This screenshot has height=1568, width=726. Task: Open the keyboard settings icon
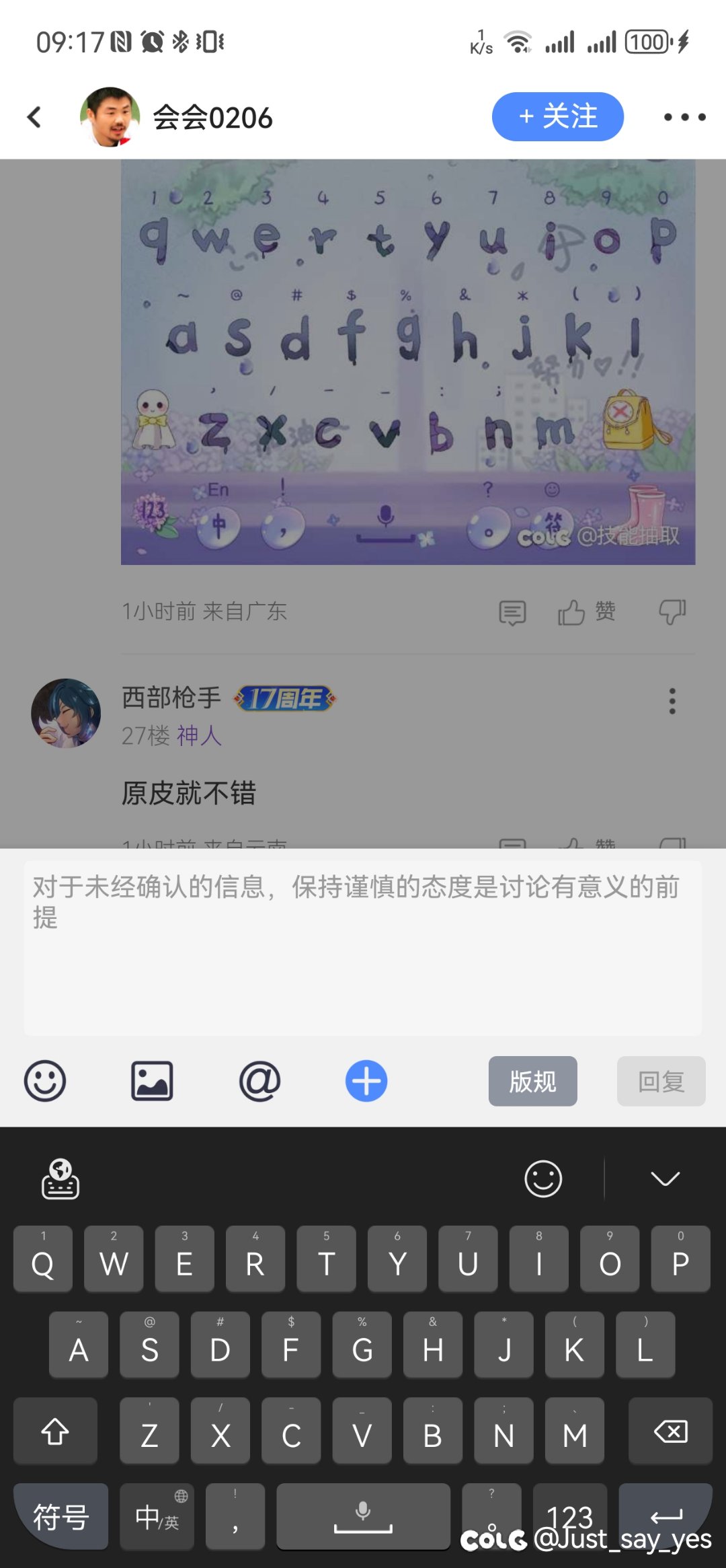point(61,1179)
